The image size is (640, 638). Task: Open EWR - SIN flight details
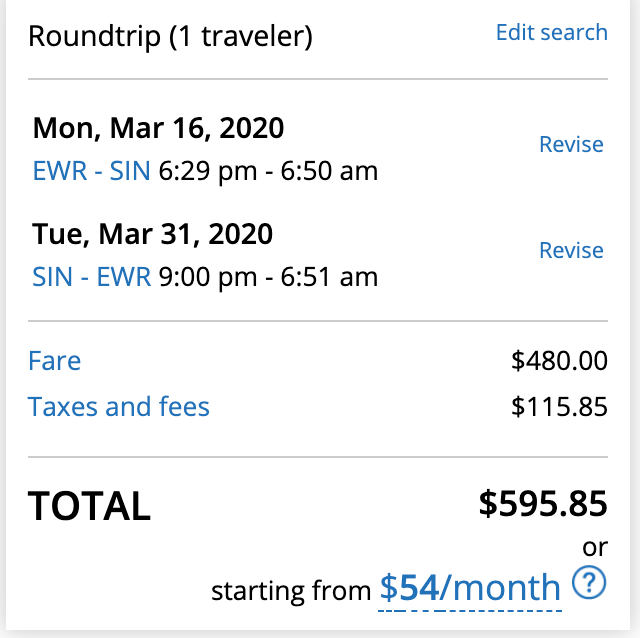tap(91, 171)
